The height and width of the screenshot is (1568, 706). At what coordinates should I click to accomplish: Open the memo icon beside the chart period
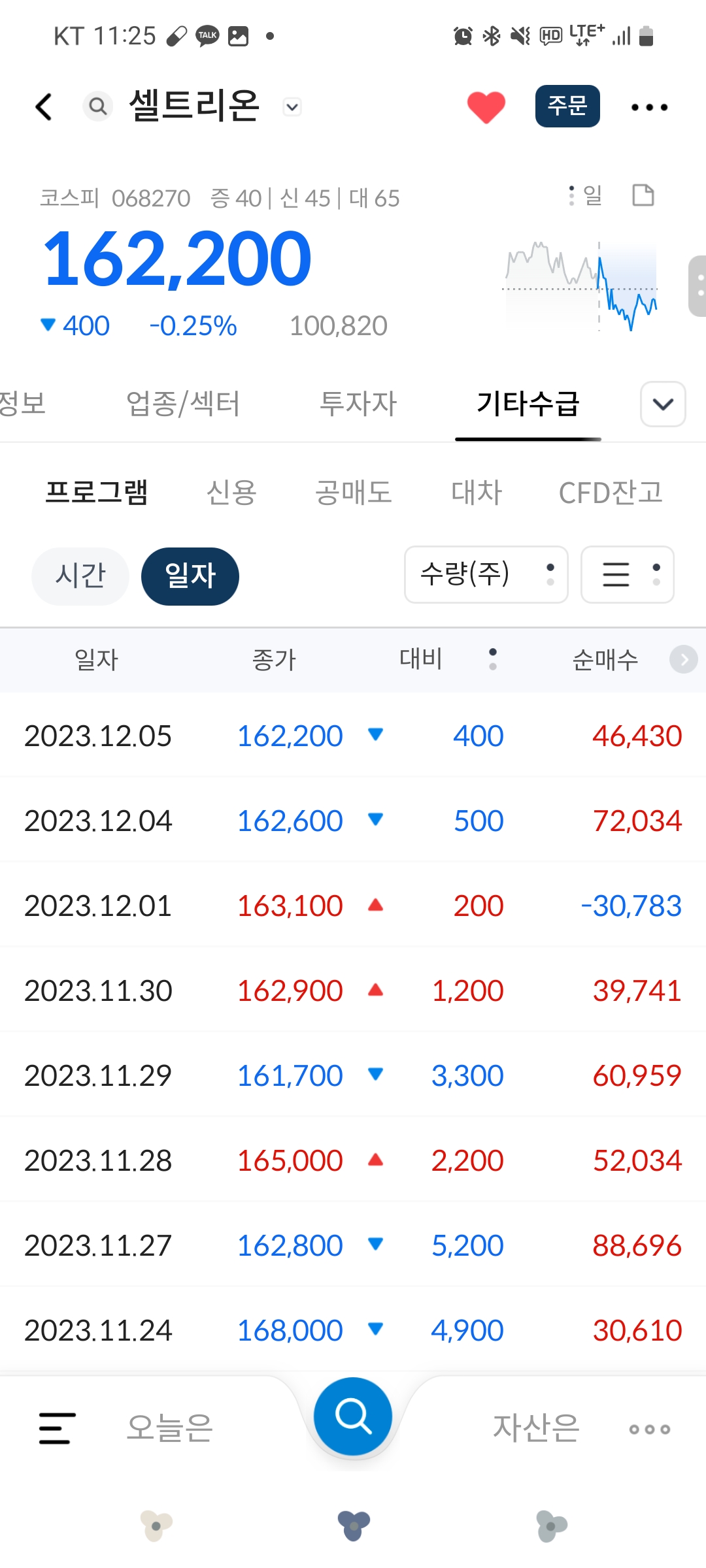643,195
